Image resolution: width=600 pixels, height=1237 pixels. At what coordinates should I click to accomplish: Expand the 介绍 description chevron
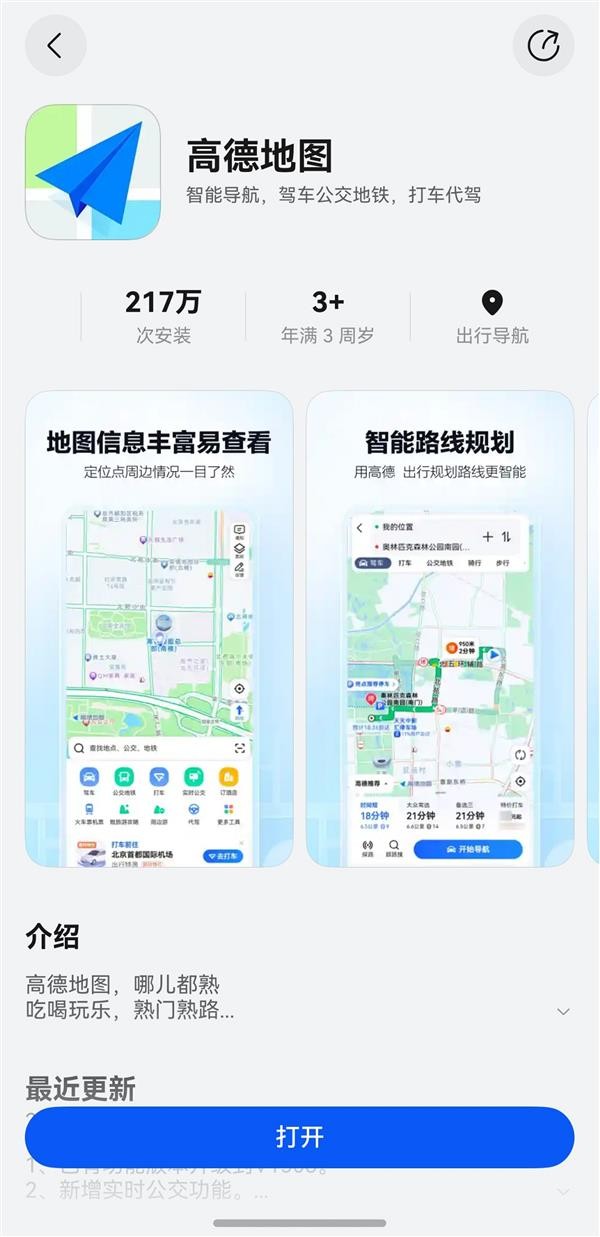pyautogui.click(x=563, y=1011)
